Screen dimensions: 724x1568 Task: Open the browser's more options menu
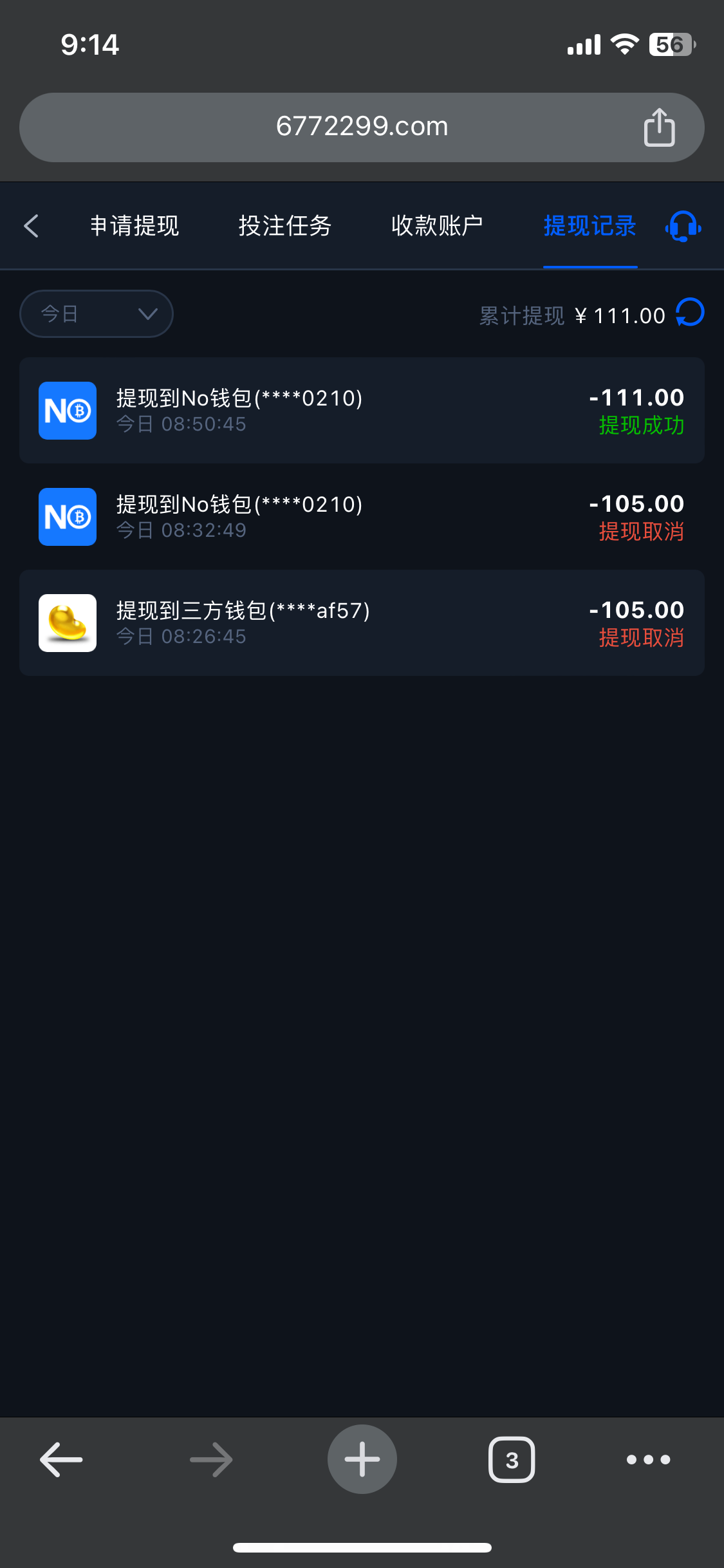[648, 1459]
